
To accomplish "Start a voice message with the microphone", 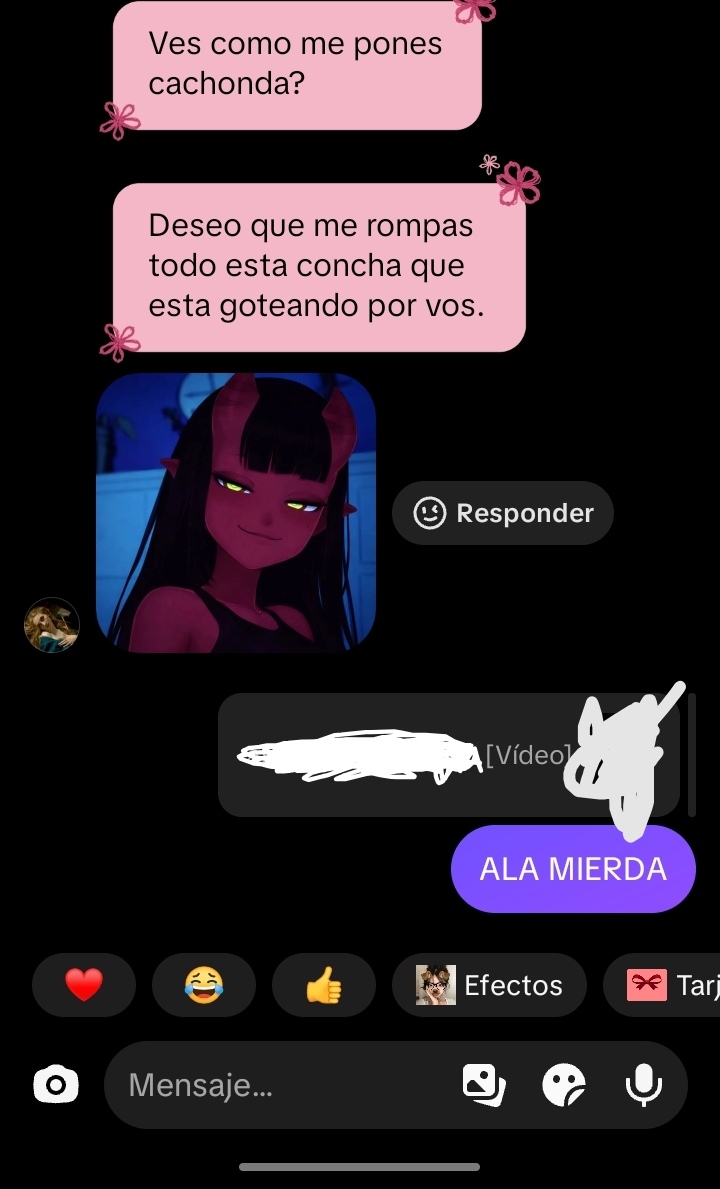I will 643,1085.
